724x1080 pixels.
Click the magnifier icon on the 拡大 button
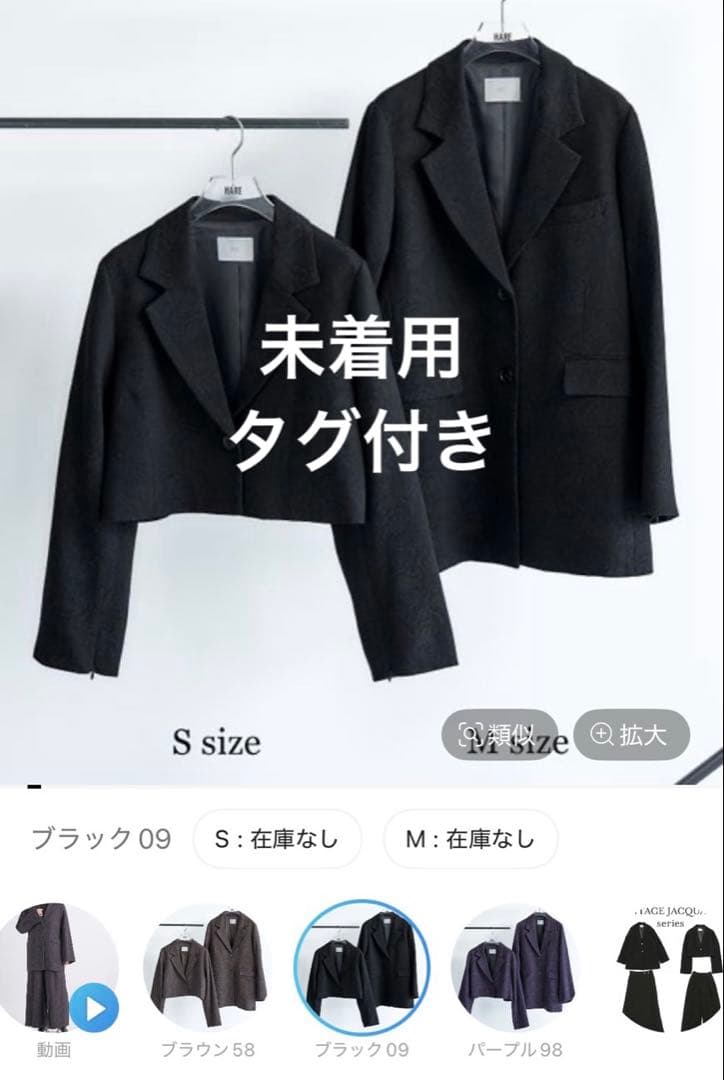(604, 733)
